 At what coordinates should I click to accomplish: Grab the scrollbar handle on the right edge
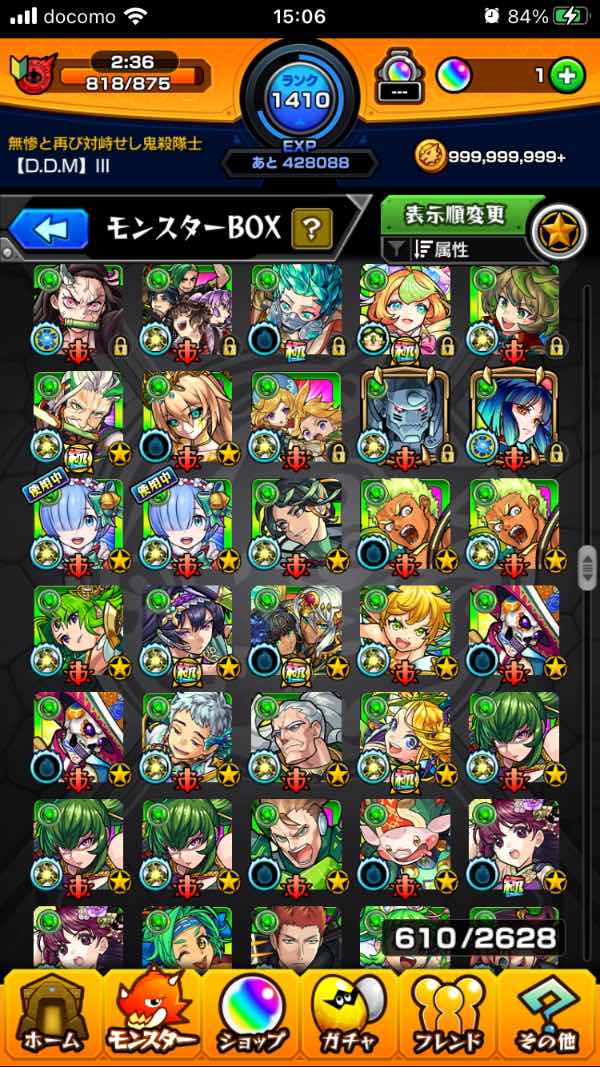click(x=587, y=569)
